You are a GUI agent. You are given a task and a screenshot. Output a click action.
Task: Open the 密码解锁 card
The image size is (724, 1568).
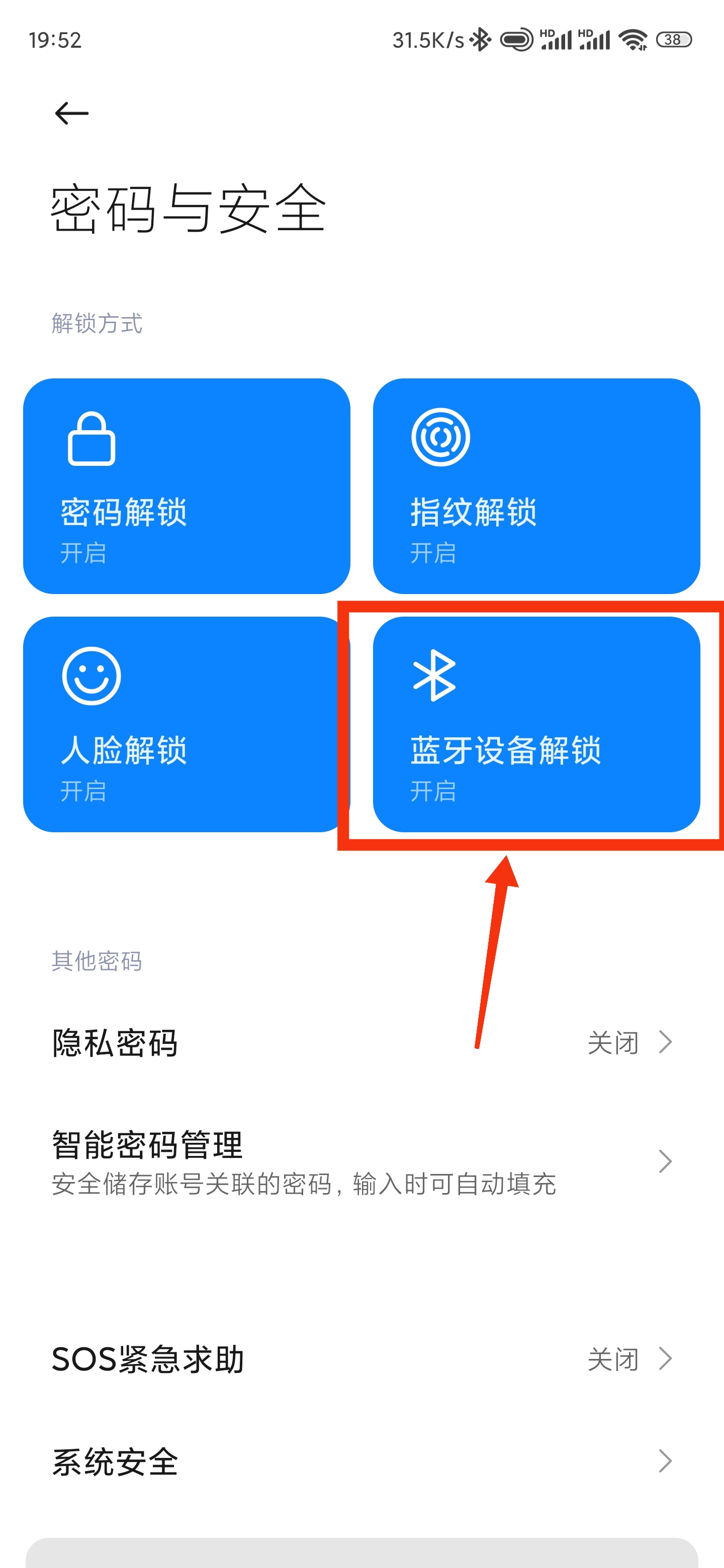pyautogui.click(x=187, y=486)
